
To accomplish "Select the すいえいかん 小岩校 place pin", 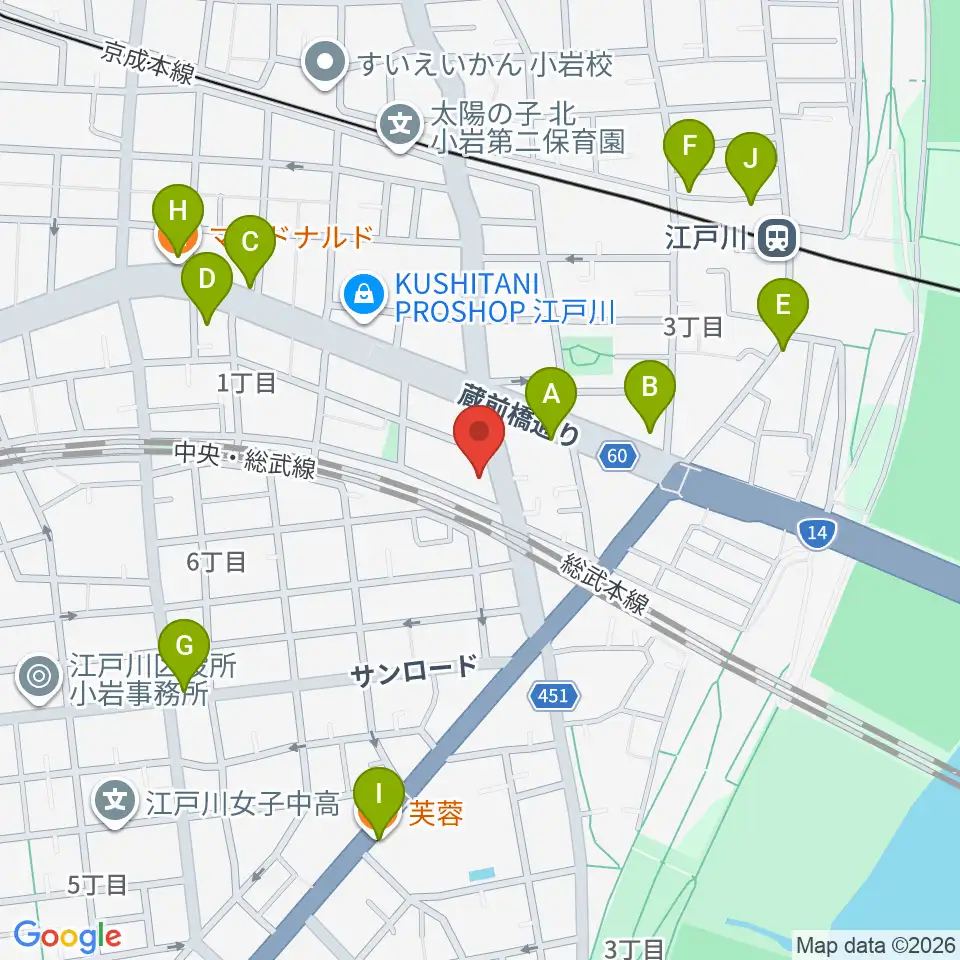I will [x=326, y=64].
